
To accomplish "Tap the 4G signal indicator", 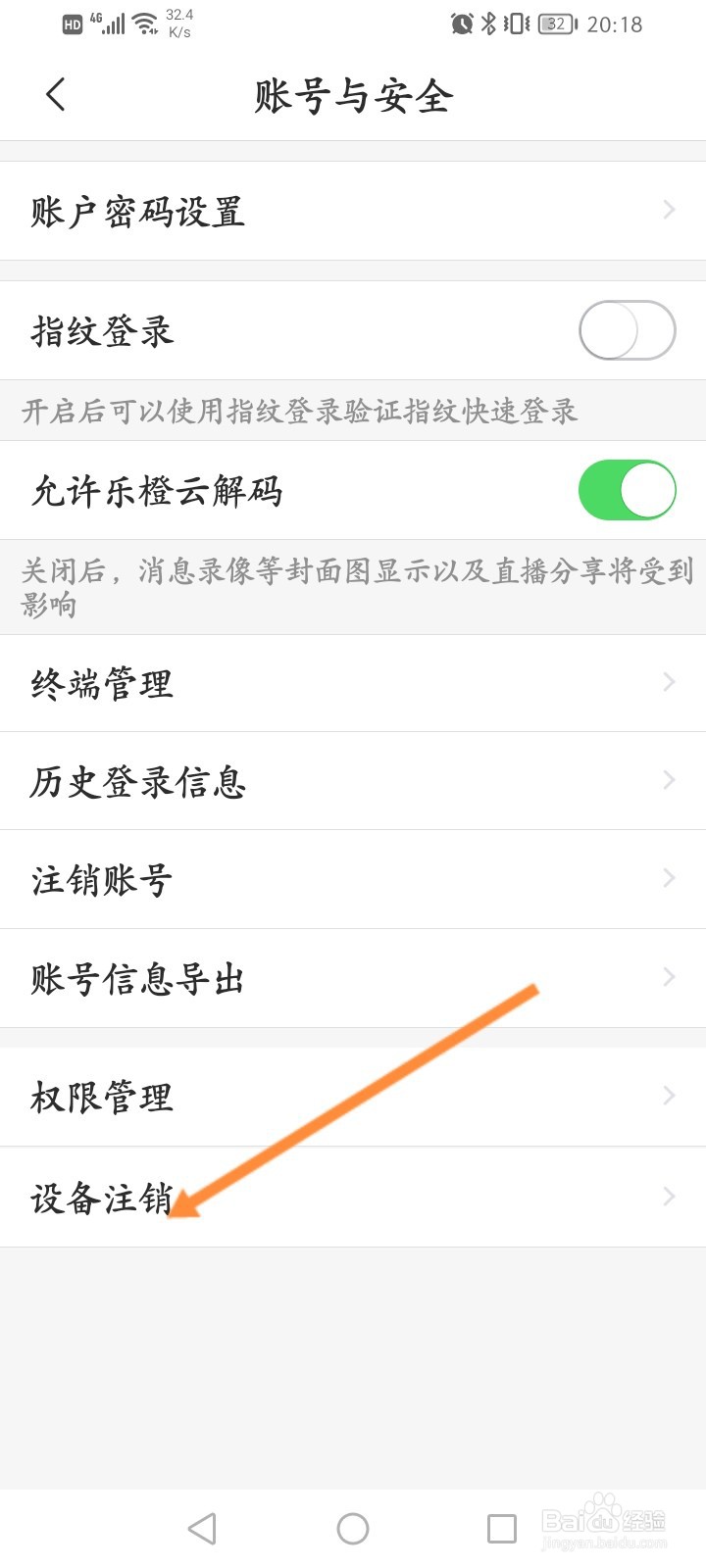I will tap(108, 23).
